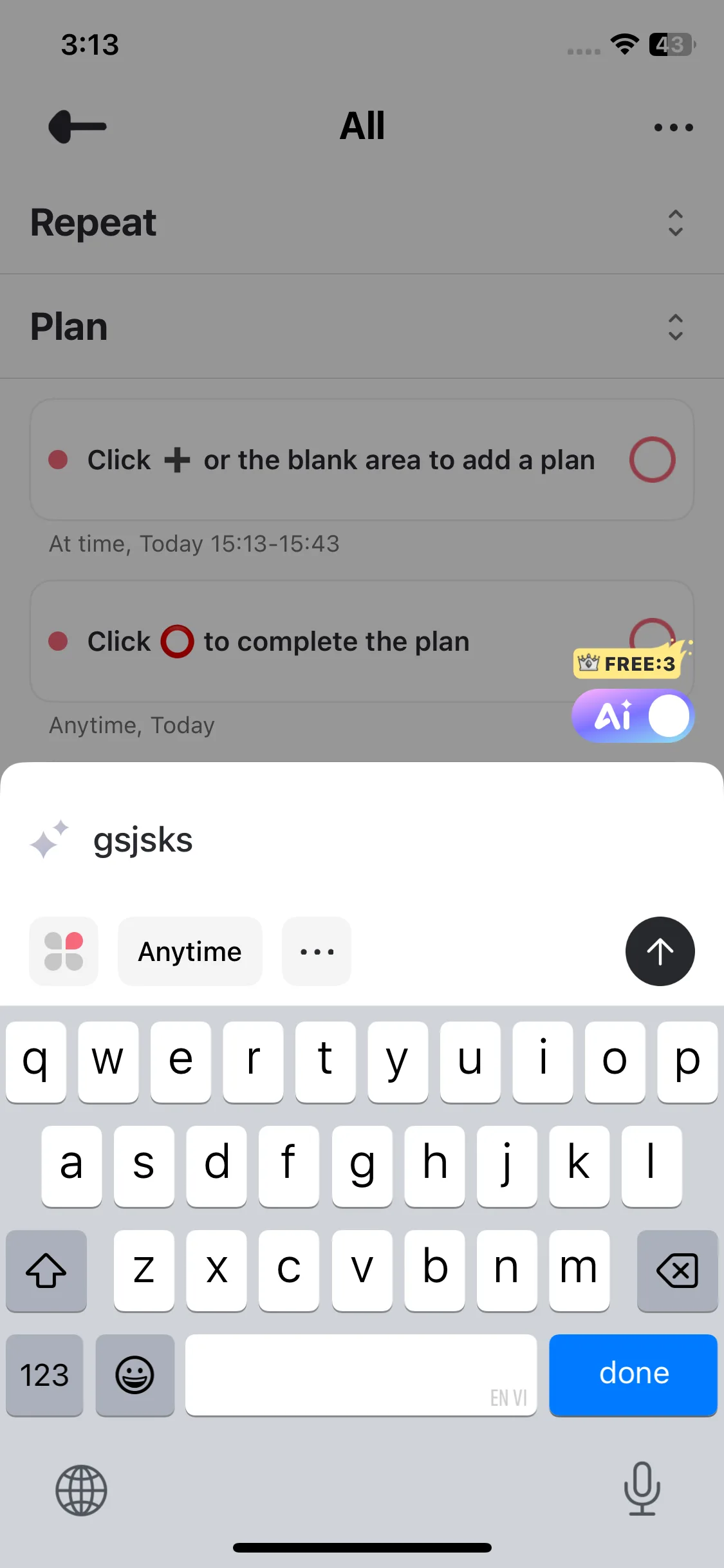Open the category selector with four dots
Screen dimensions: 724x1568
[64, 951]
